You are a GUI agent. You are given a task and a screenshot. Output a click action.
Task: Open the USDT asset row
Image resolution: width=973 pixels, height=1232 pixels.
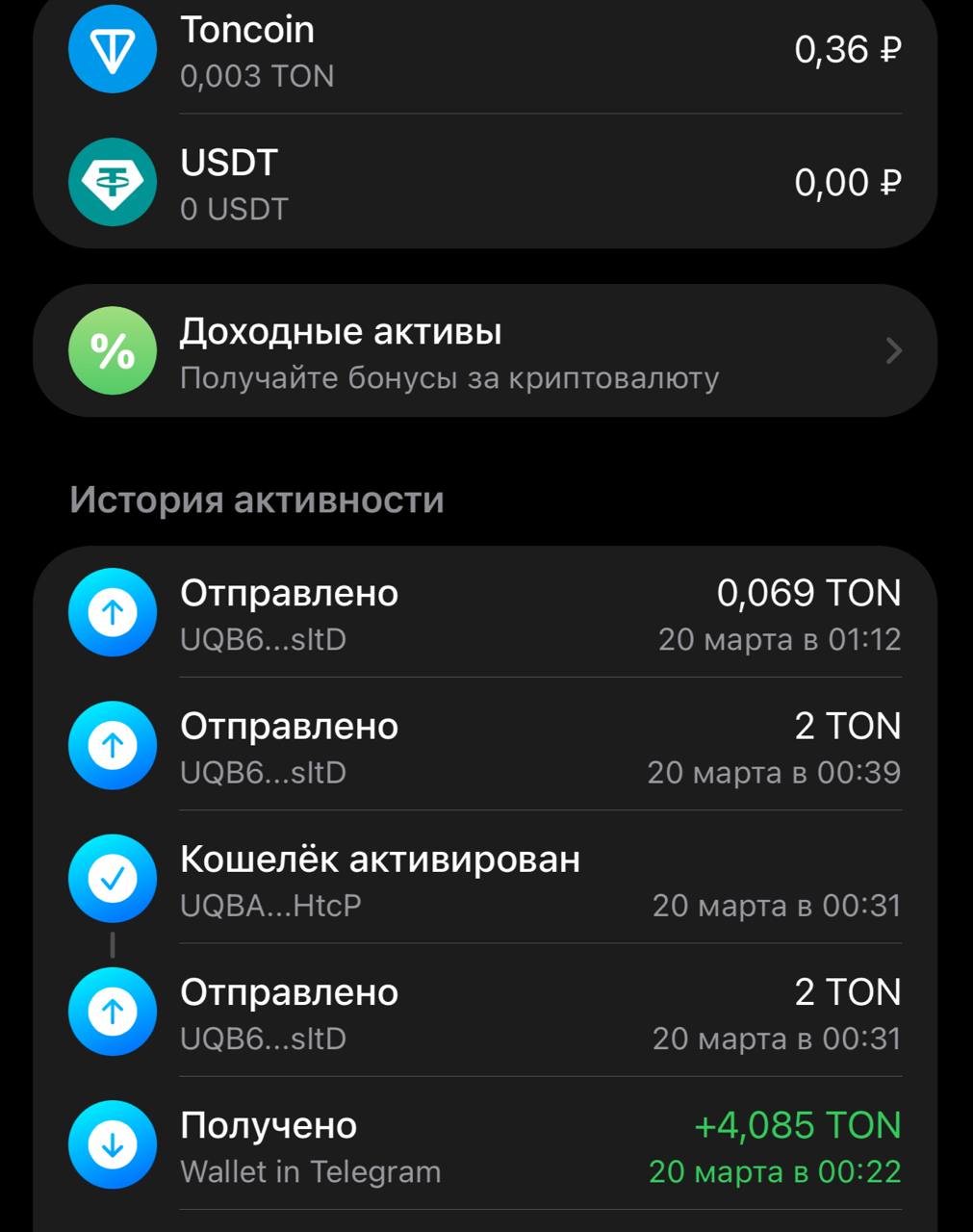coord(485,183)
